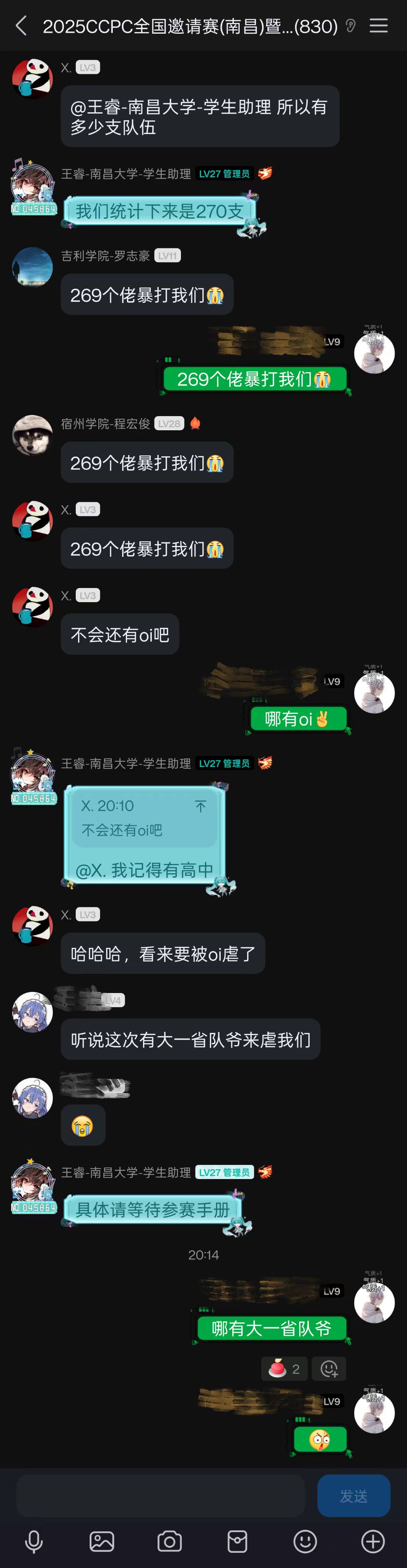Open the red packet icon

pos(237,1541)
